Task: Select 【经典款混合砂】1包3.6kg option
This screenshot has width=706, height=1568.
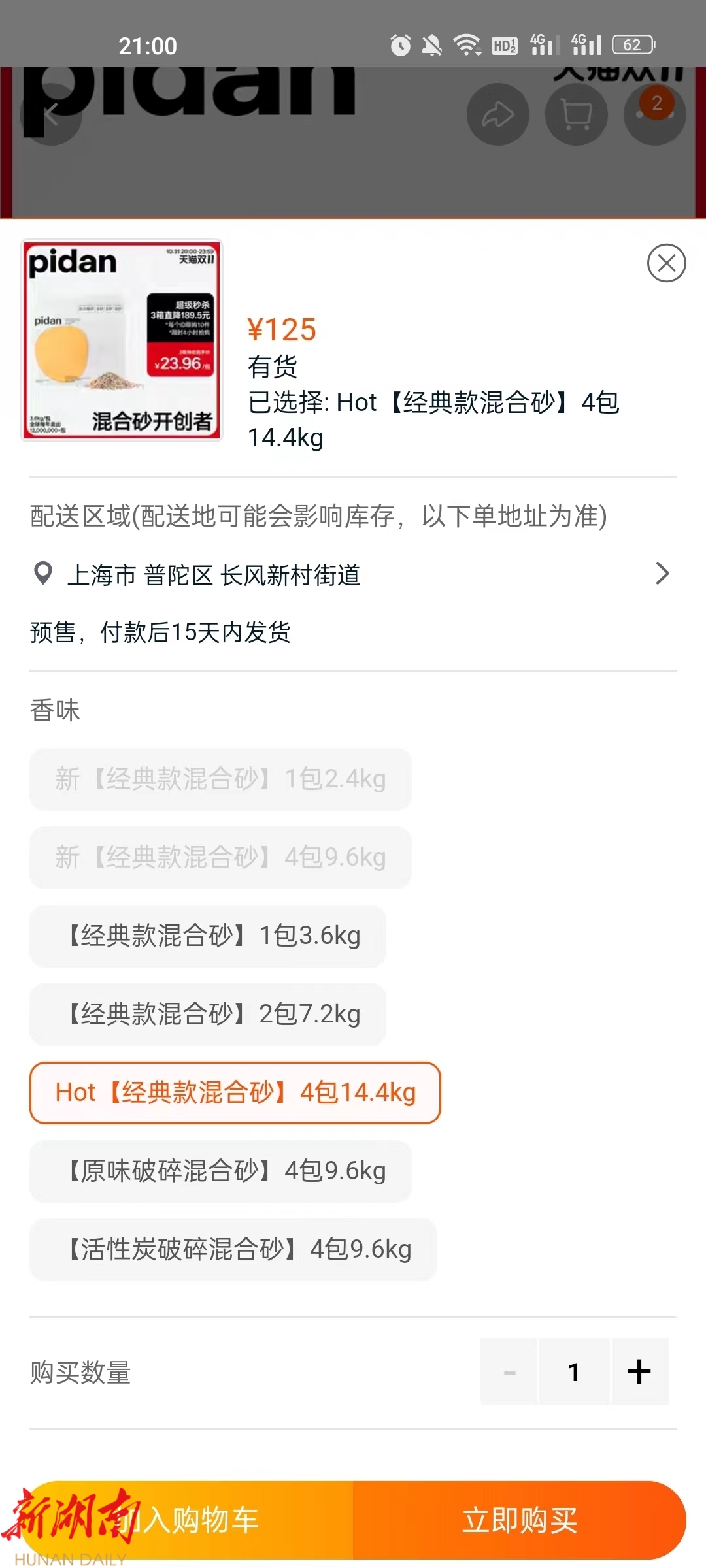Action: (208, 936)
